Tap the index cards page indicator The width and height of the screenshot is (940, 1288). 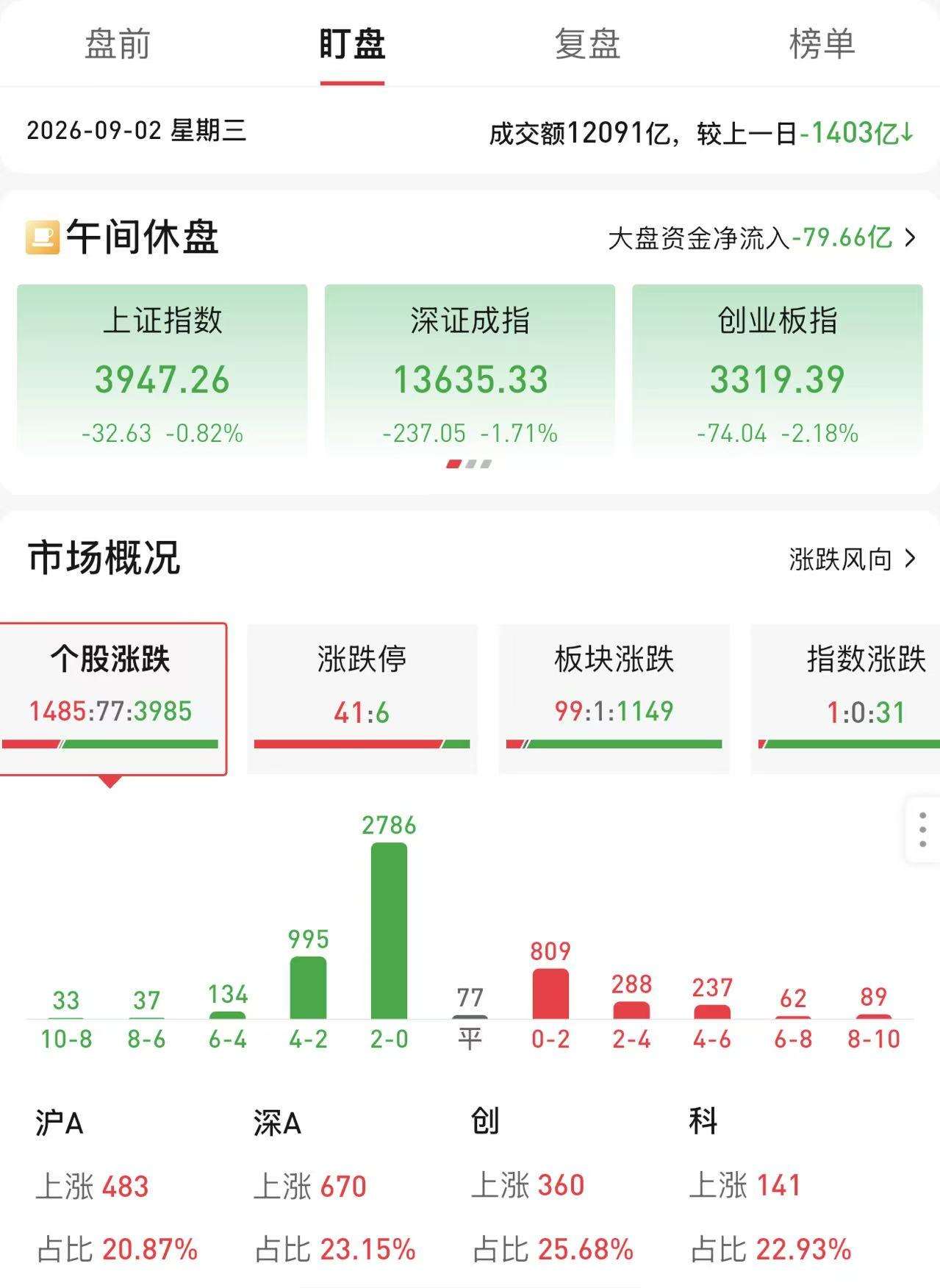tap(470, 464)
